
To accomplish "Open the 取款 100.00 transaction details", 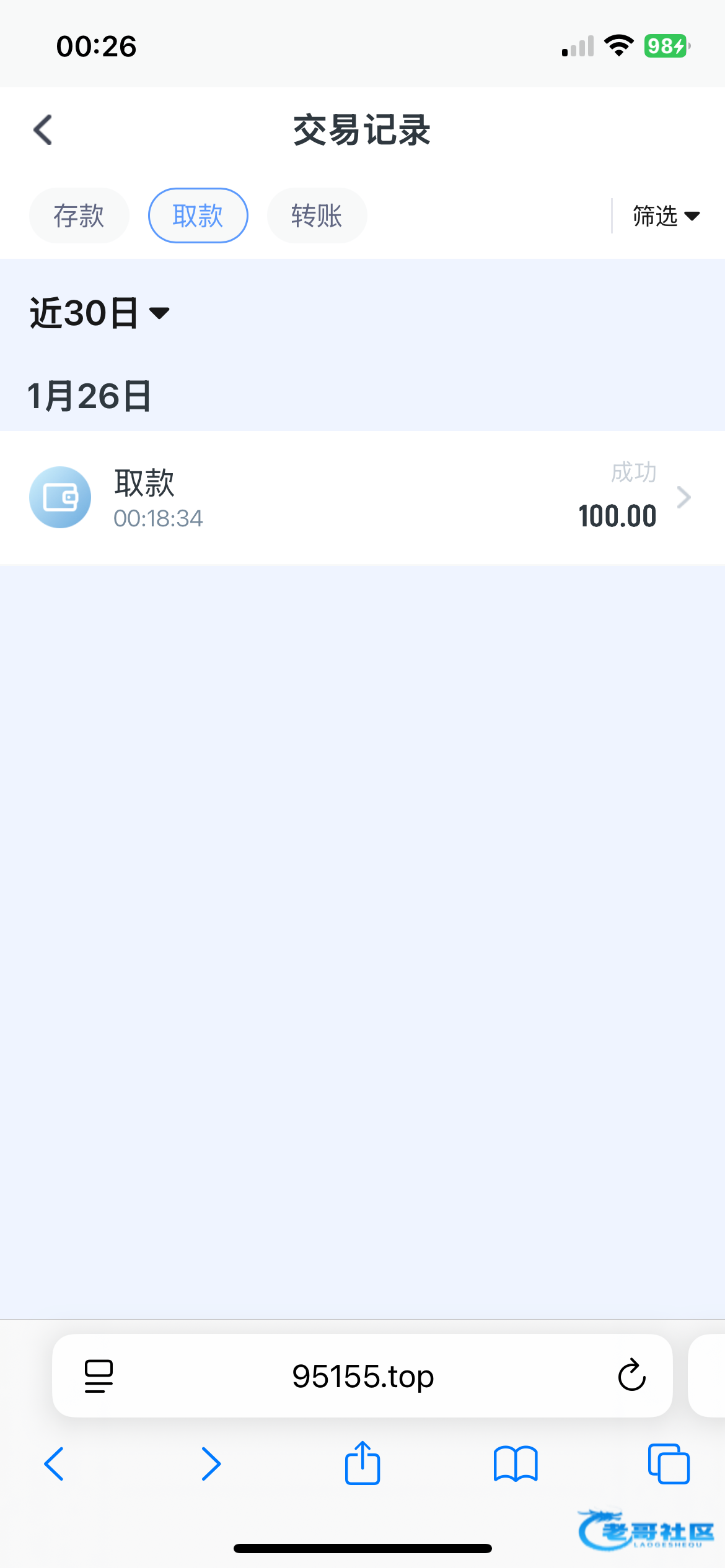I will (x=362, y=497).
